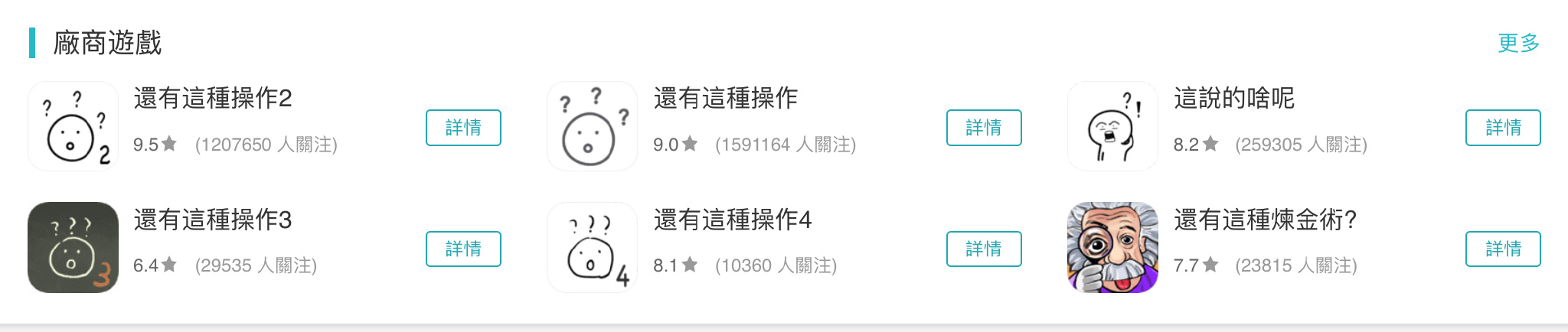Open the 更多 link for 廠商遊戲
1568x332 pixels.
[x=1518, y=43]
